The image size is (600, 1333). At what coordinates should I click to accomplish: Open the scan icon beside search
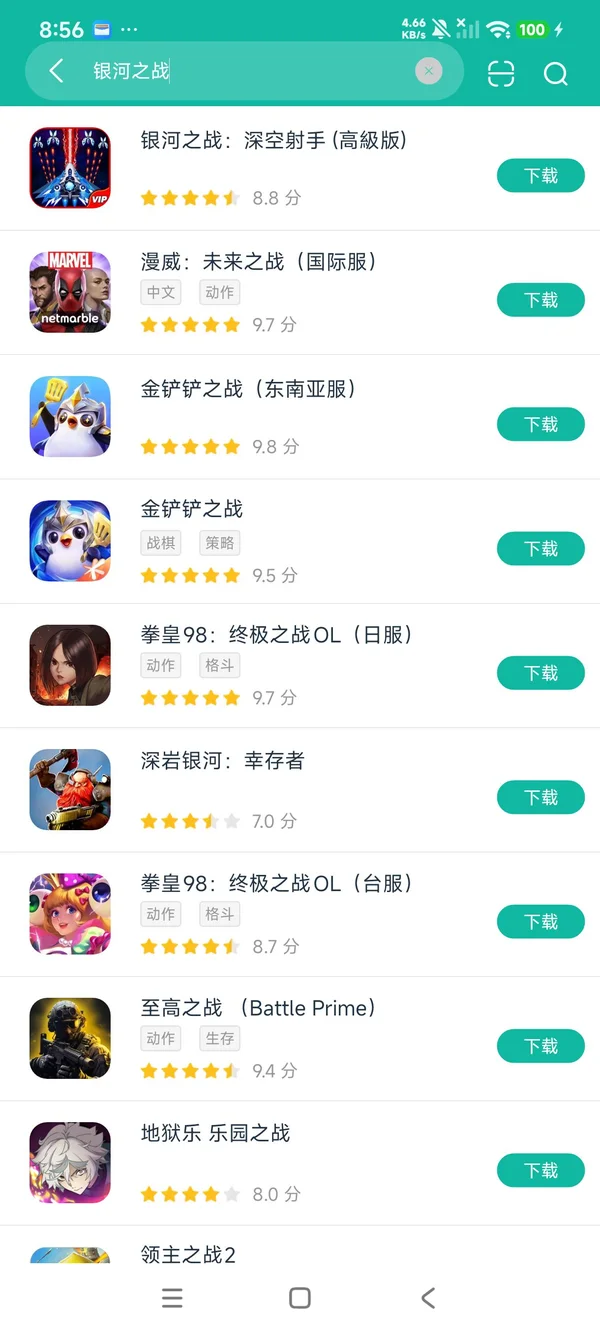pos(501,73)
